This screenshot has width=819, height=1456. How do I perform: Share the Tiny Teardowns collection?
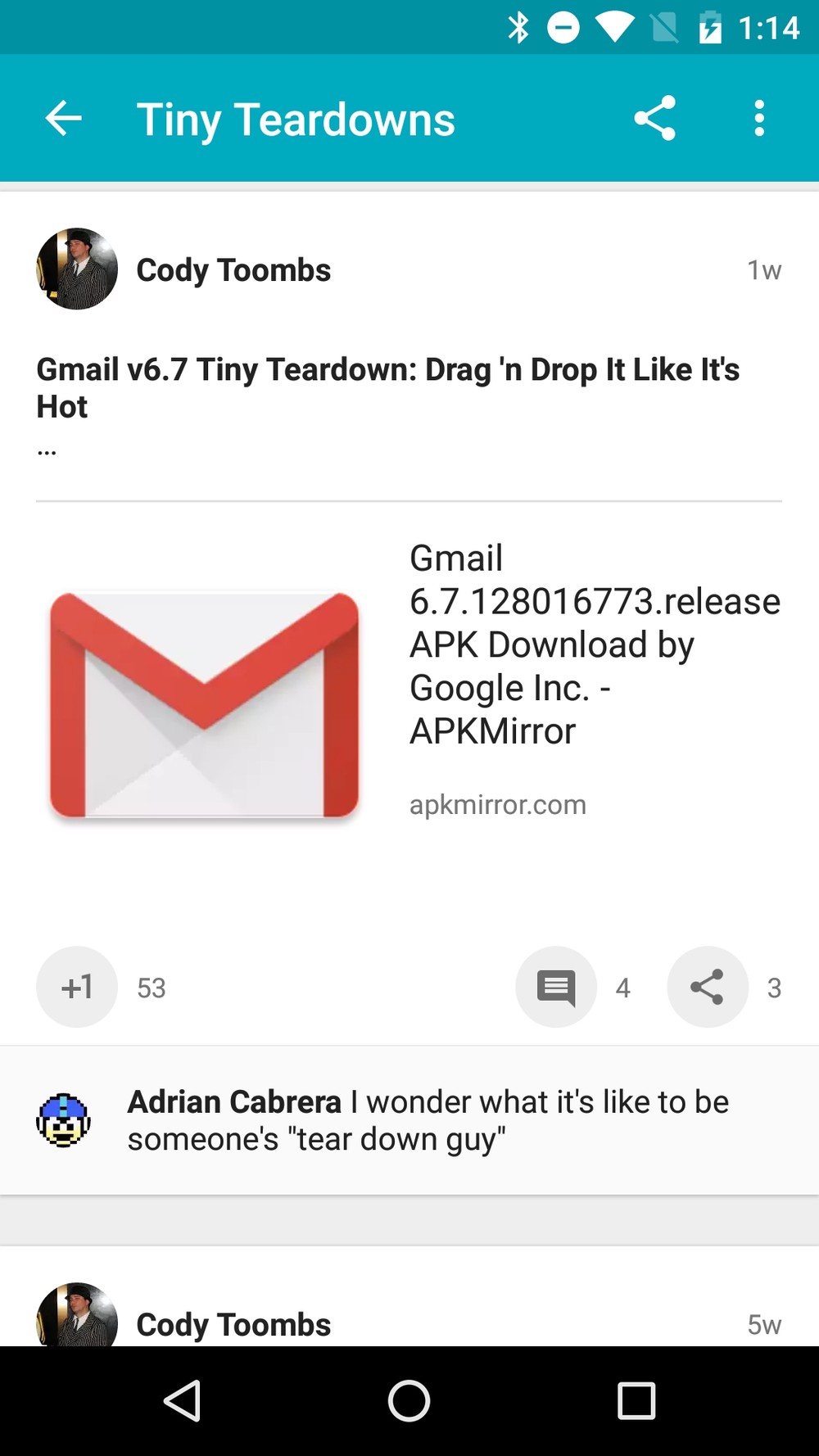click(655, 119)
